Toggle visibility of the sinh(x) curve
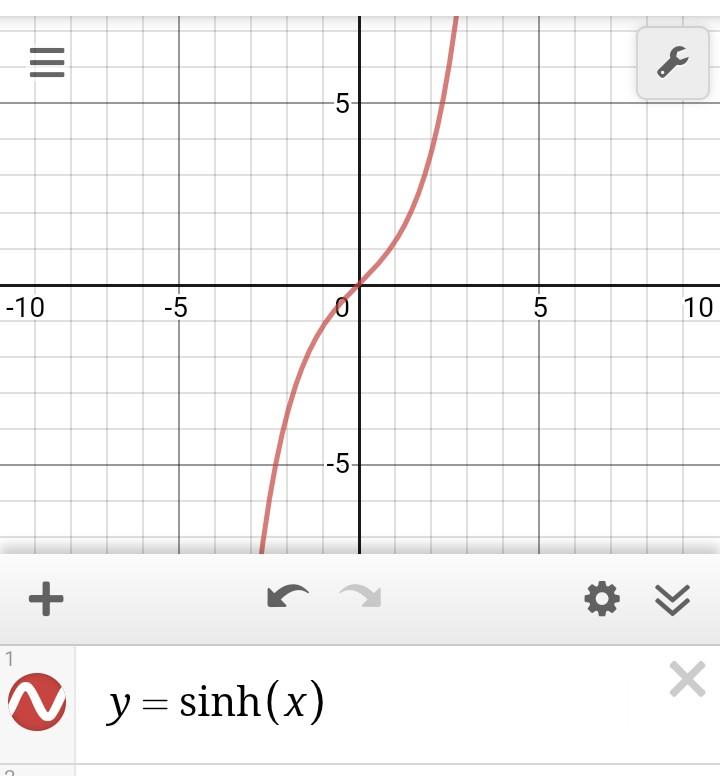 pos(38,702)
